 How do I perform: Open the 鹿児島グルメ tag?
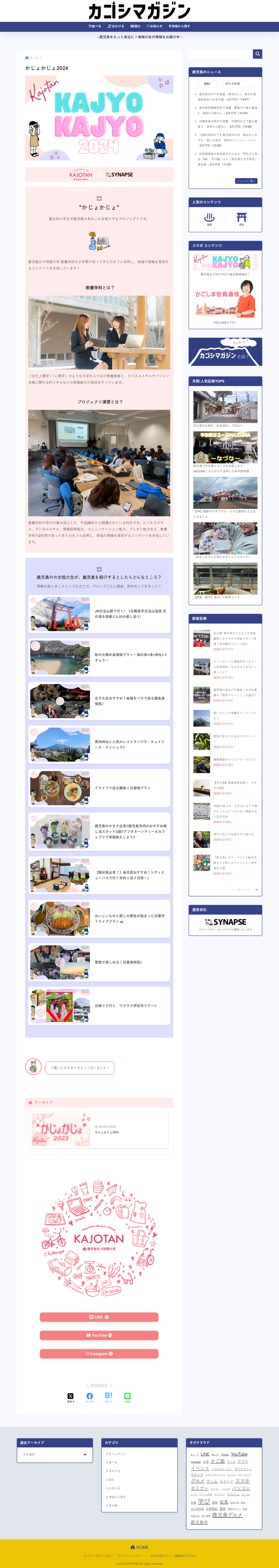[227, 1515]
